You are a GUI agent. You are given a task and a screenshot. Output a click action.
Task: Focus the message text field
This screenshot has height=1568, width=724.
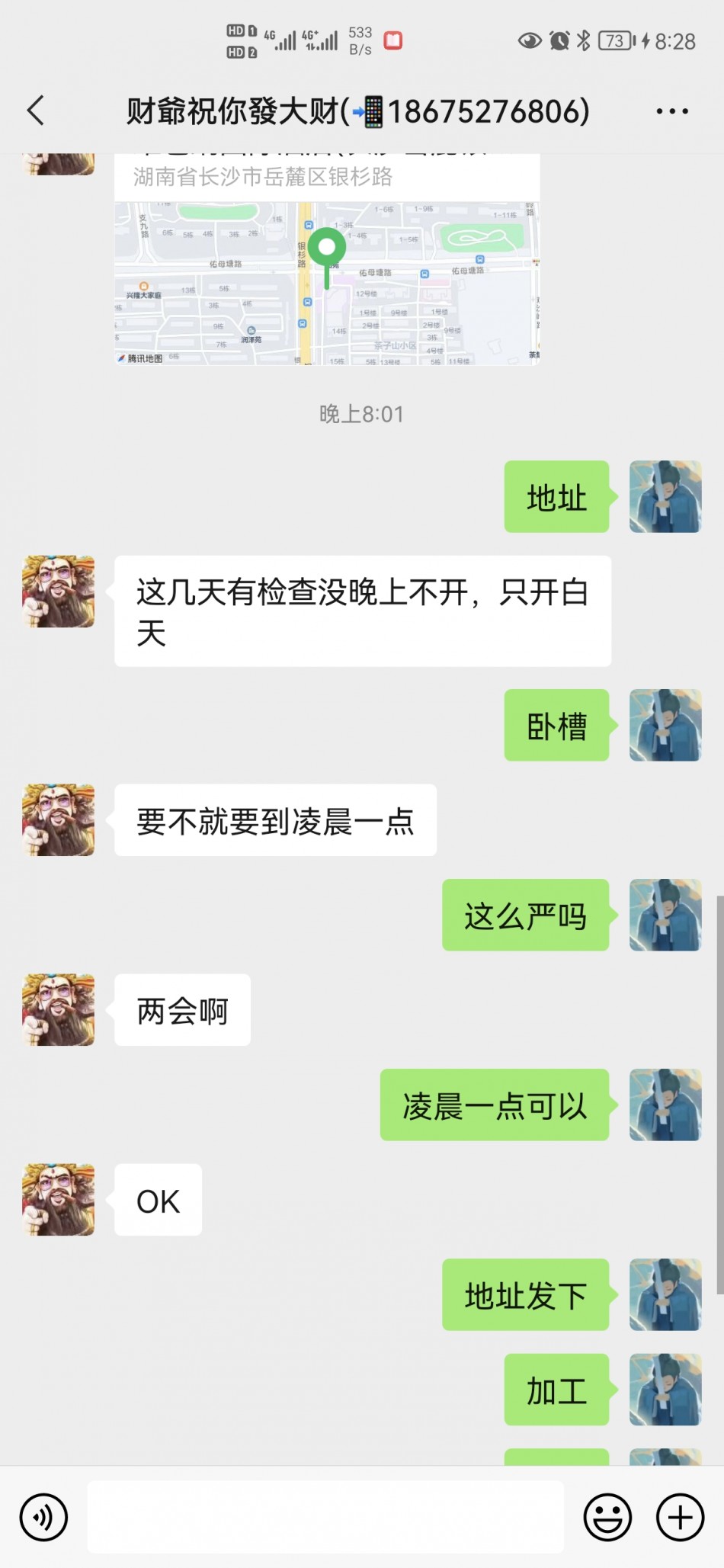click(325, 1517)
